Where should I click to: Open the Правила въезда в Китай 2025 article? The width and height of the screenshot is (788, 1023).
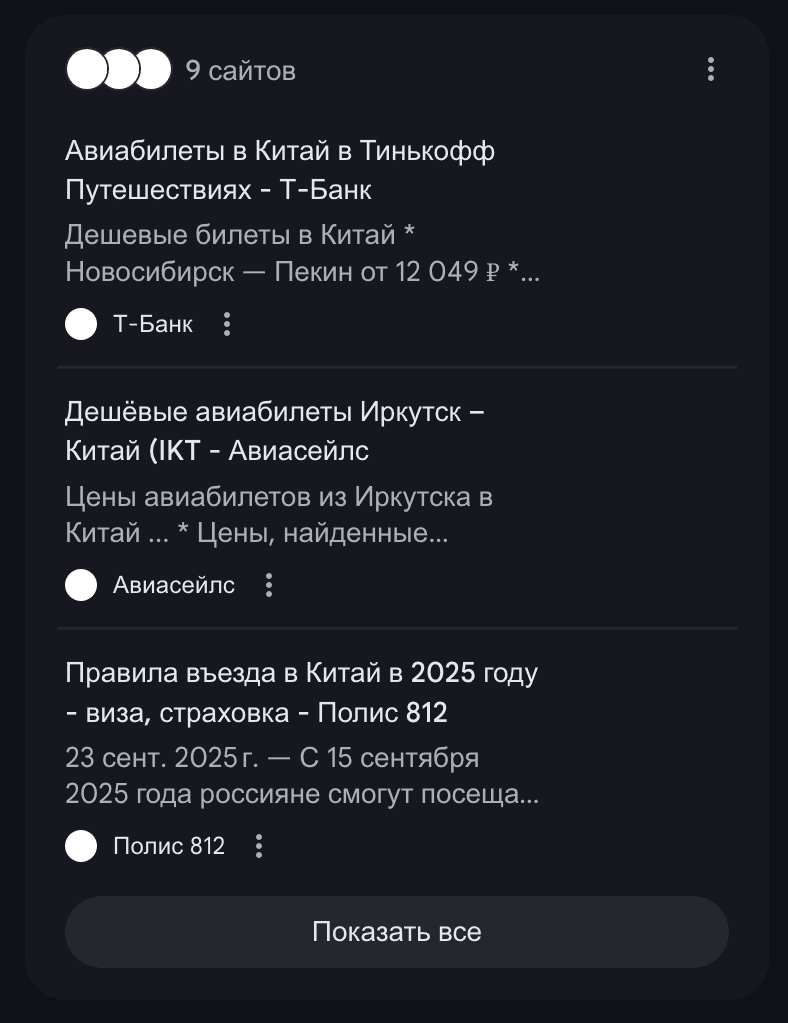[x=299, y=694]
